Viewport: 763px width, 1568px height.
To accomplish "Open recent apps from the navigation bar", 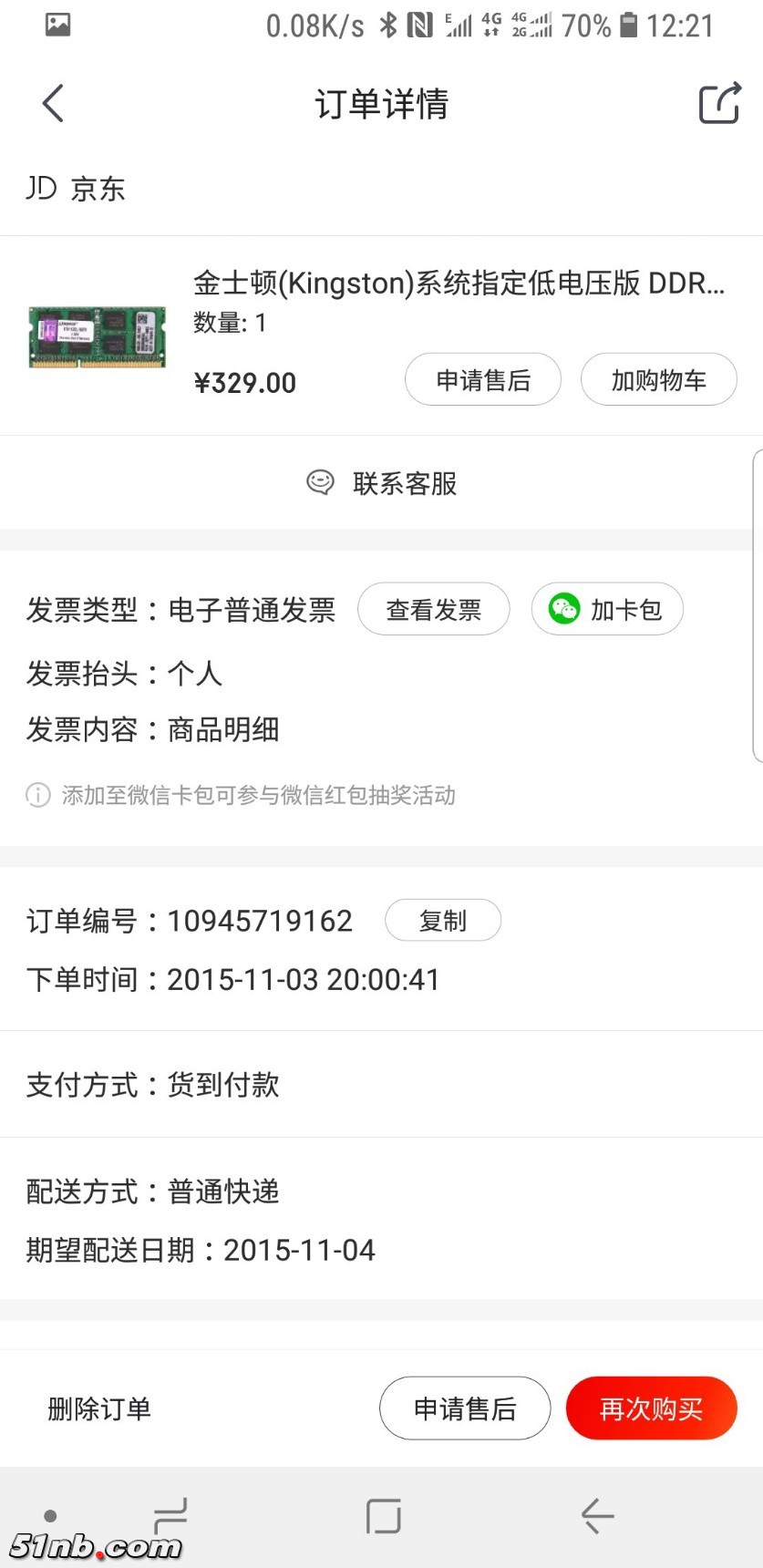I will click(170, 1516).
